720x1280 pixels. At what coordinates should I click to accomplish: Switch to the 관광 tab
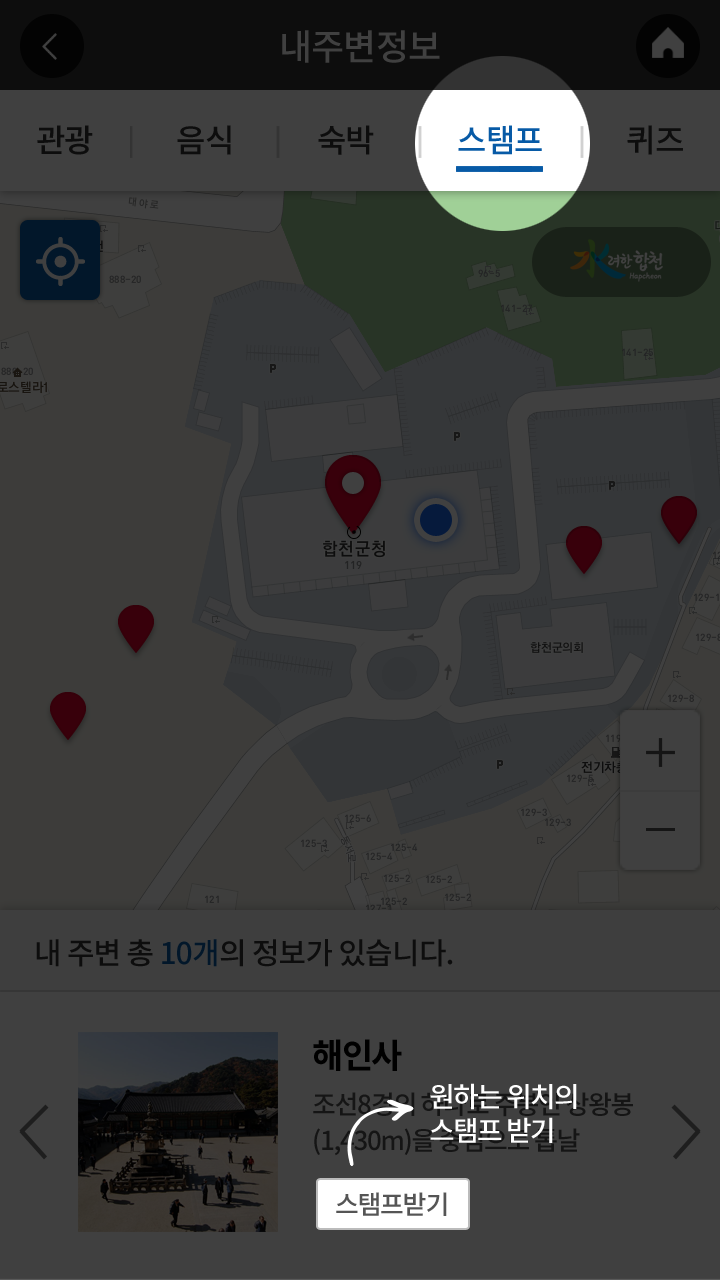64,140
